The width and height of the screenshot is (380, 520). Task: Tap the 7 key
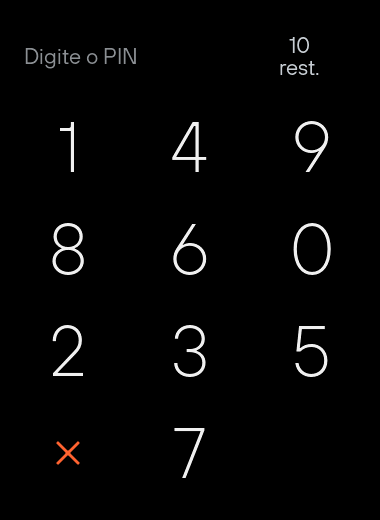tap(189, 453)
